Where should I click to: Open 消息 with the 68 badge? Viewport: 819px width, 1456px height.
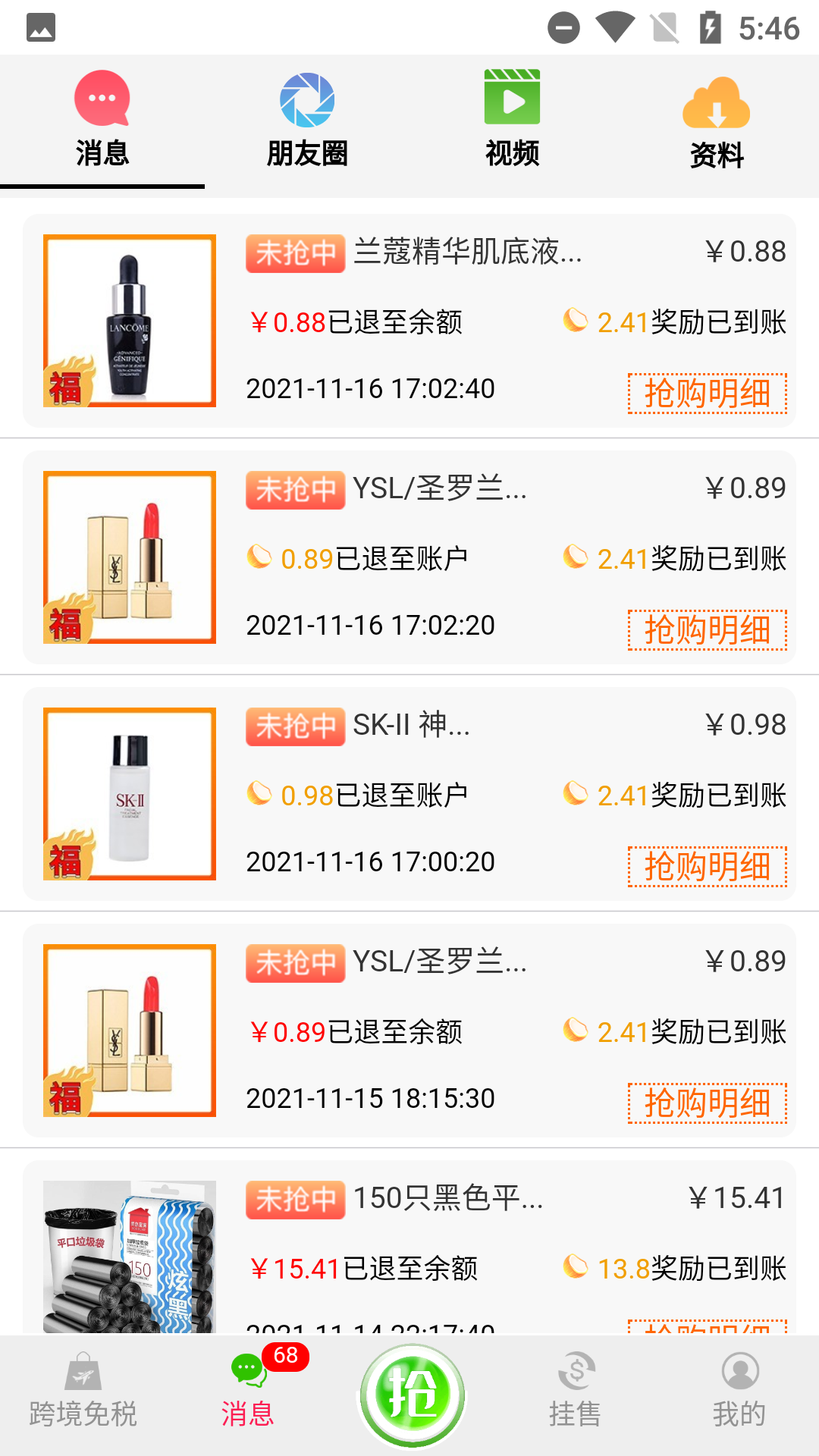[248, 1395]
